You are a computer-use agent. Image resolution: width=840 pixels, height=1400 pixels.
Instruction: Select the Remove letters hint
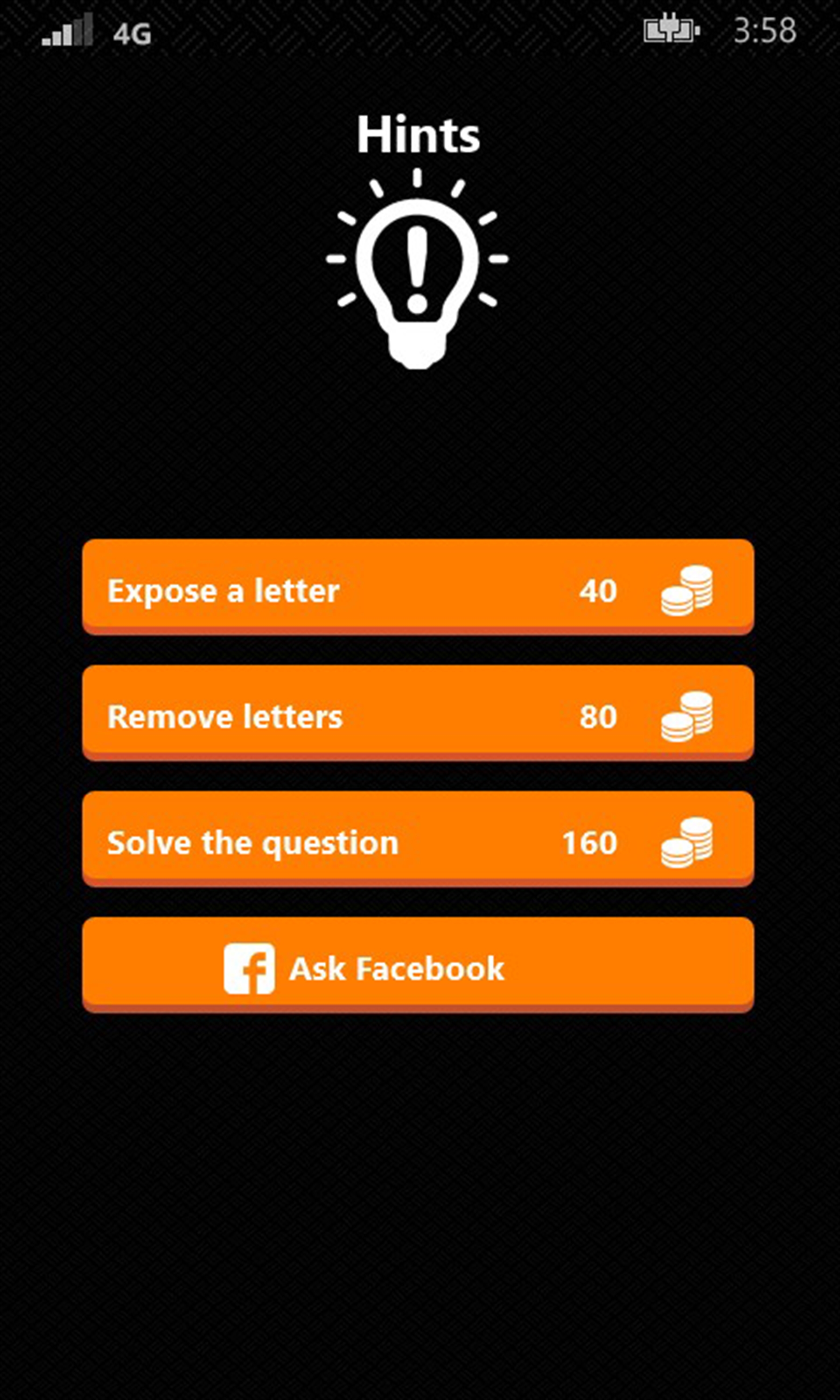pyautogui.click(x=418, y=714)
